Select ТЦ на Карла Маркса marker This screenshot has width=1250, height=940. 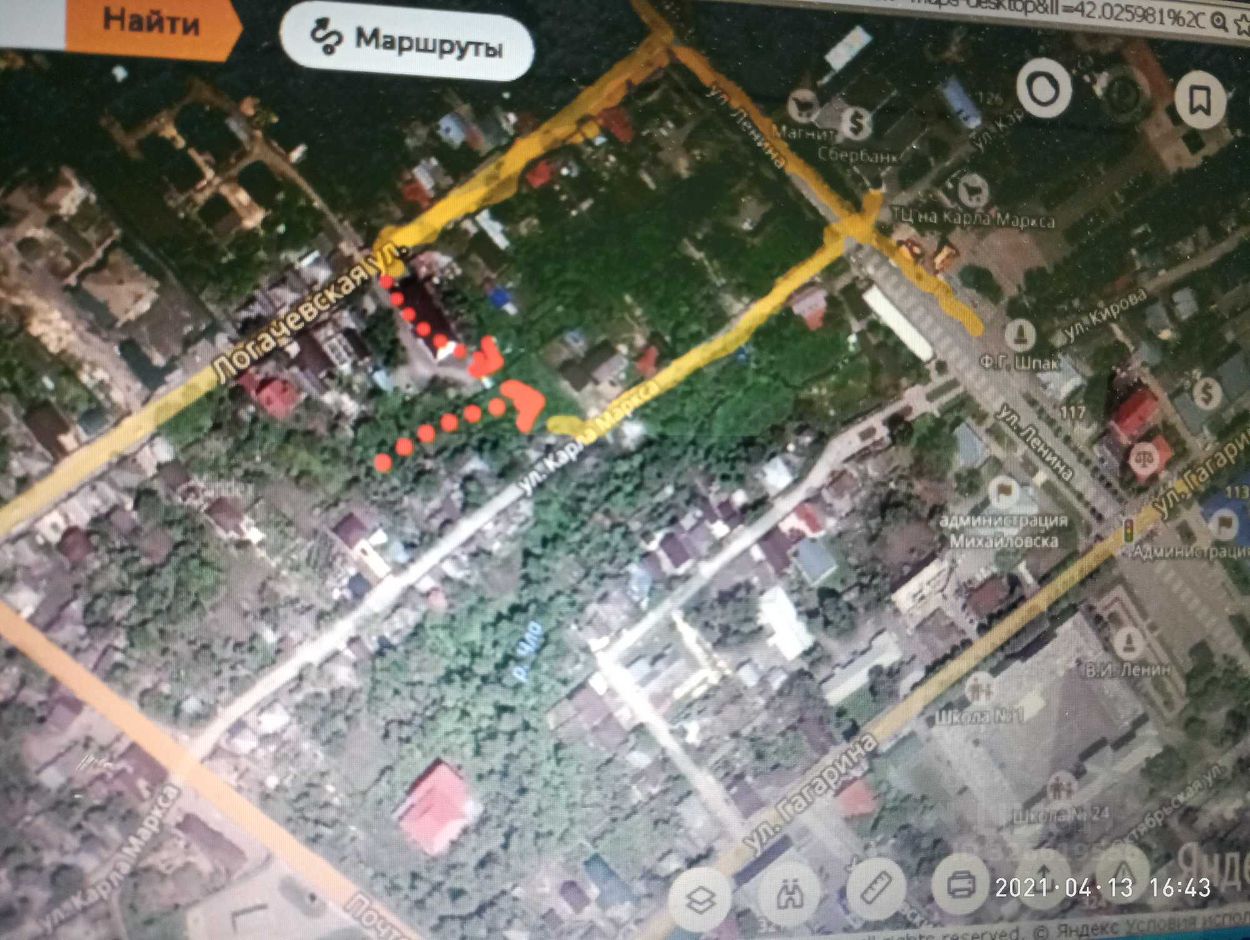pyautogui.click(x=969, y=190)
